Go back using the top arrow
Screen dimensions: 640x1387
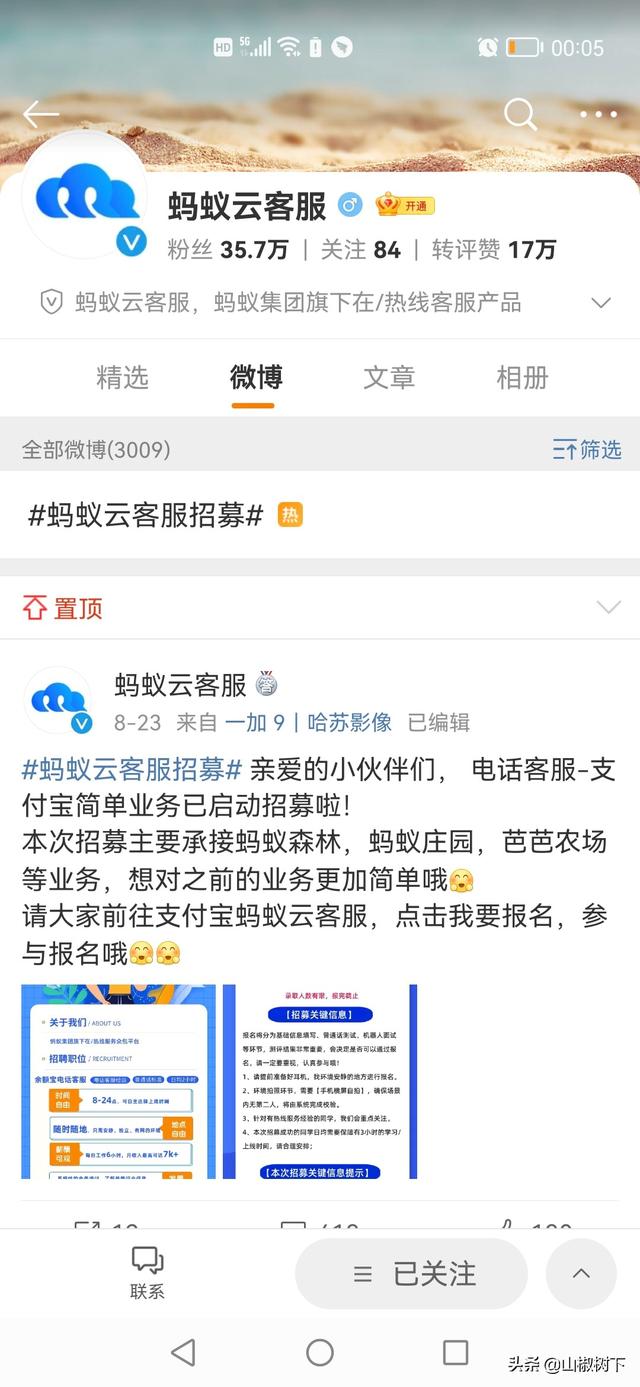click(40, 114)
